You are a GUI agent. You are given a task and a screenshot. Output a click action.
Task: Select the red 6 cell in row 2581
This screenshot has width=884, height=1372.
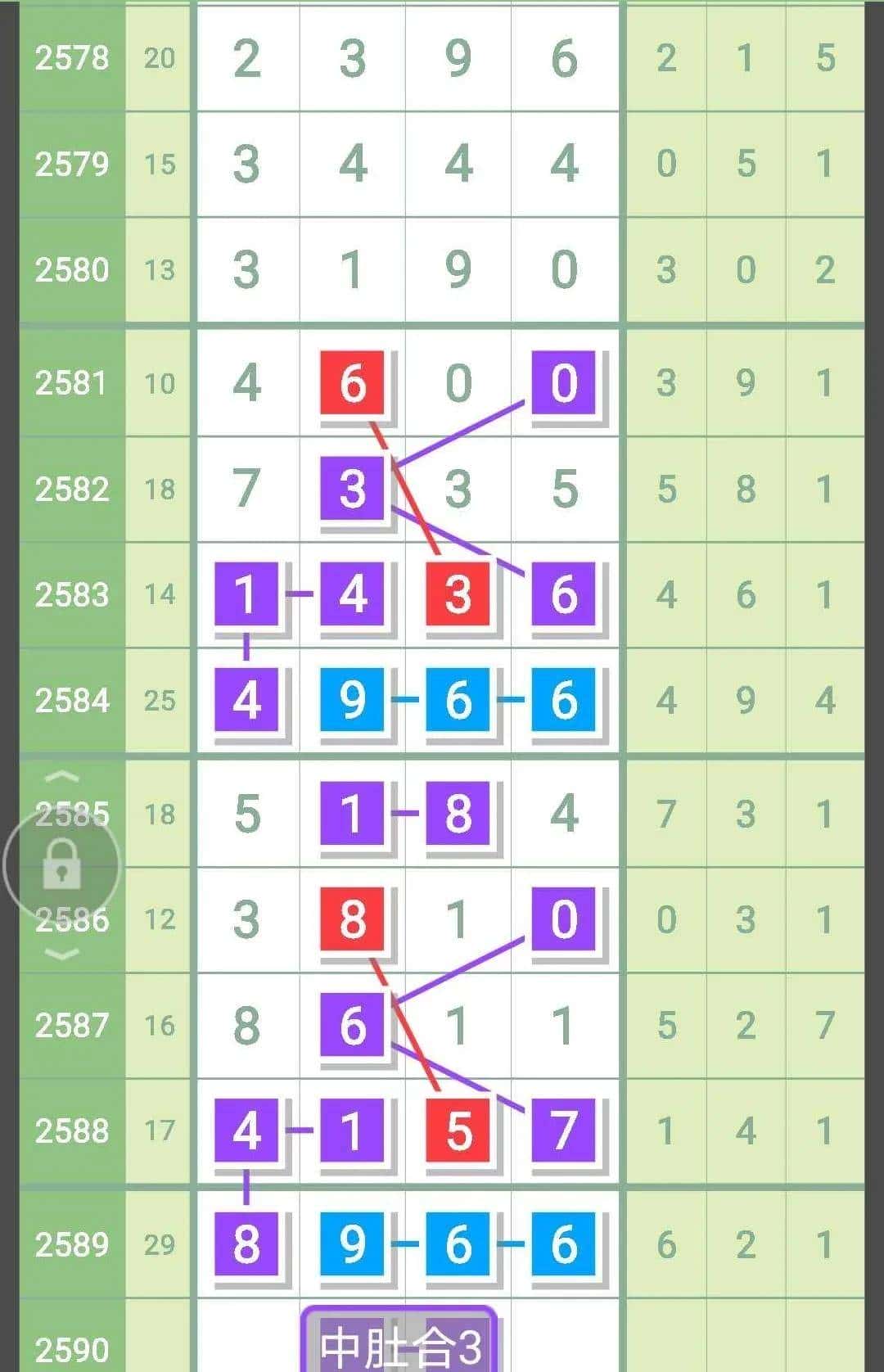click(354, 382)
